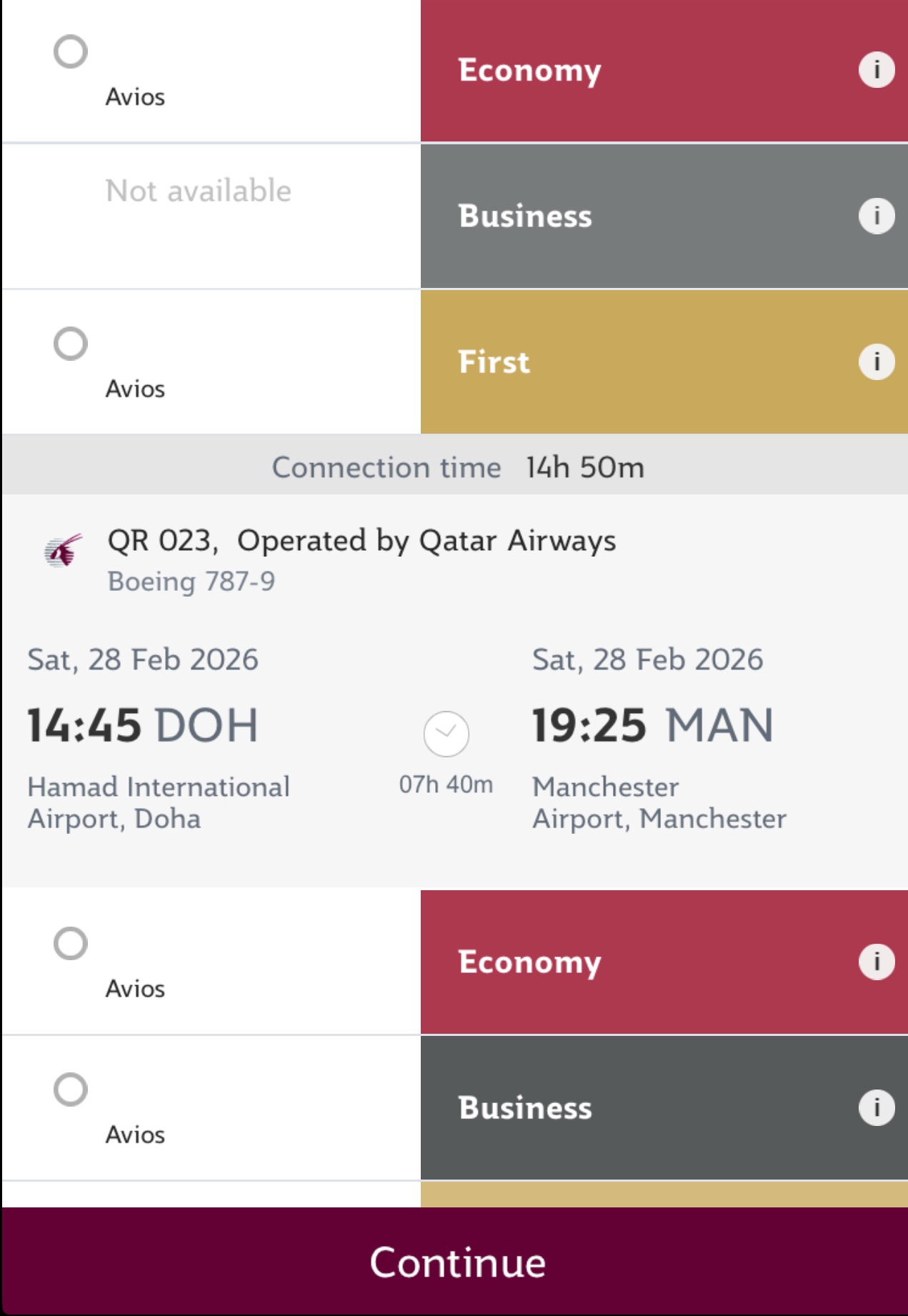
Task: Open the info icon next to Economy heading
Action: tap(875, 69)
